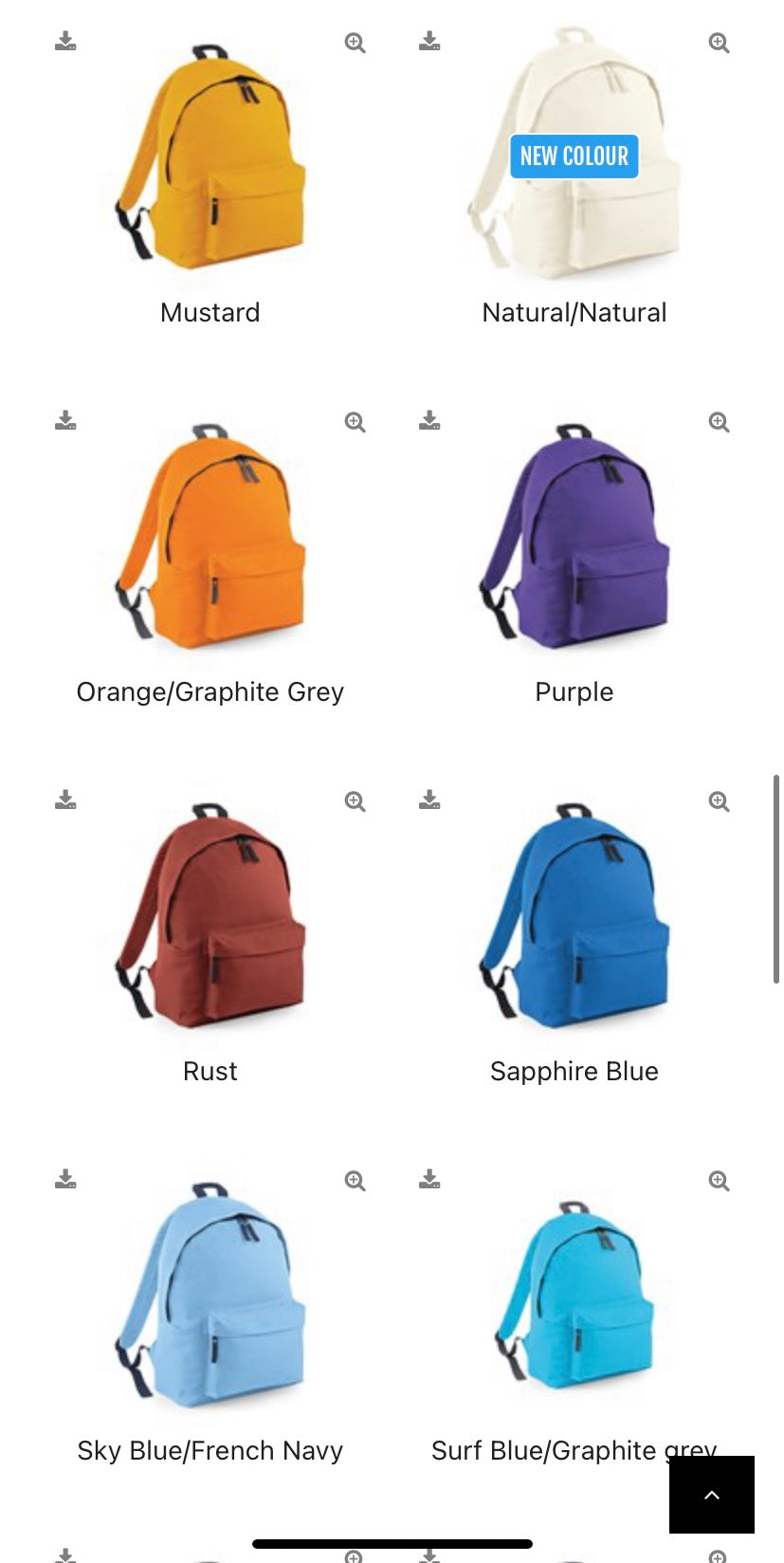Enlarge the Orange/Graphite Grey backpack picture
784x1563 pixels.
(355, 422)
